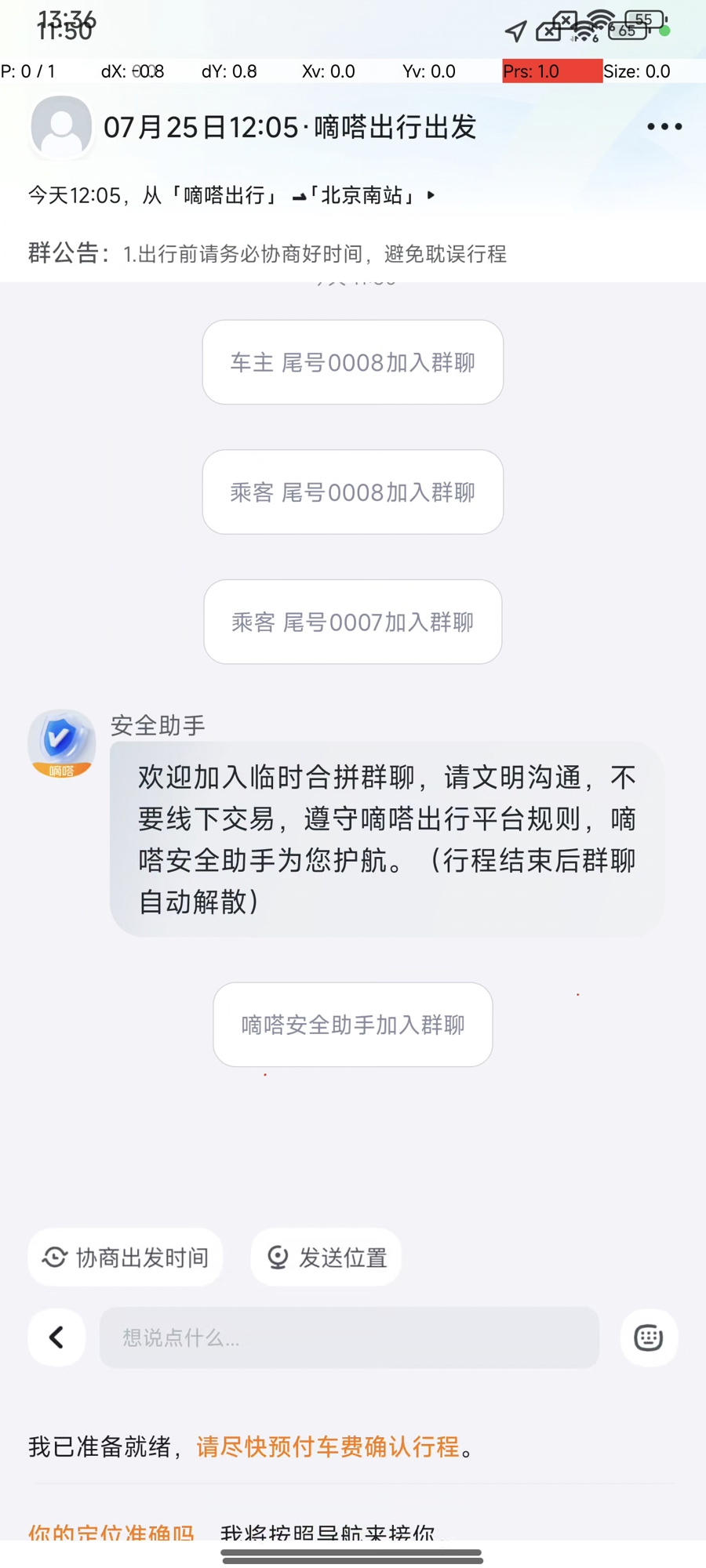Tap the back arrow beside the message field
This screenshot has width=706, height=1568.
pyautogui.click(x=56, y=1338)
